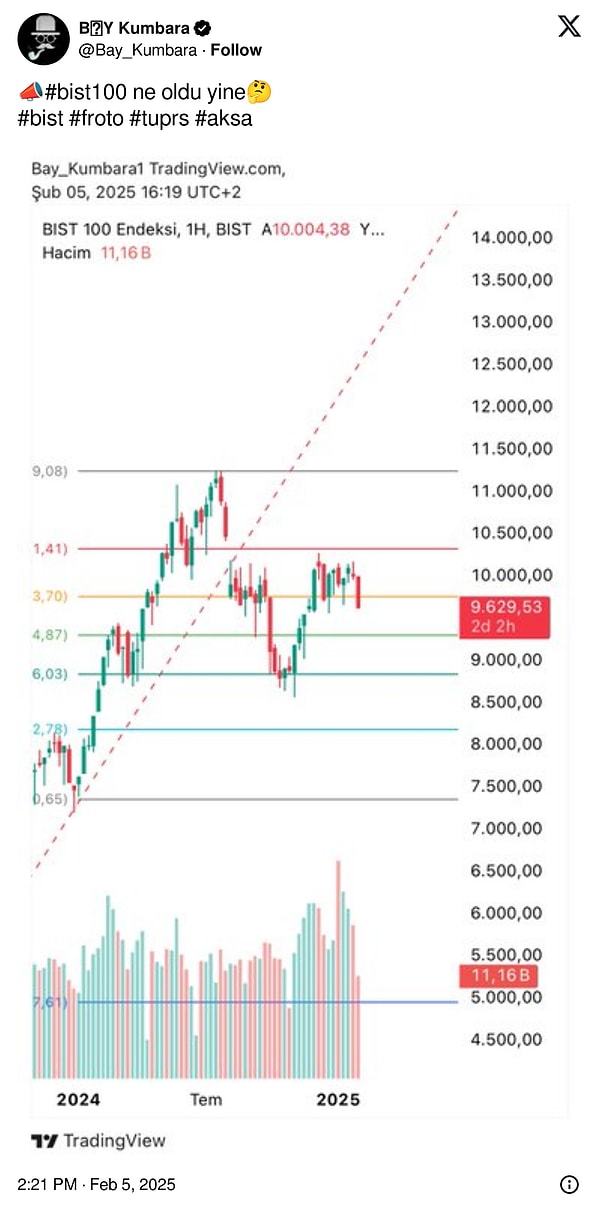Viewport: 600px width, 1215px height.
Task: Follow the @Bay_Kumbara account
Action: (x=236, y=50)
